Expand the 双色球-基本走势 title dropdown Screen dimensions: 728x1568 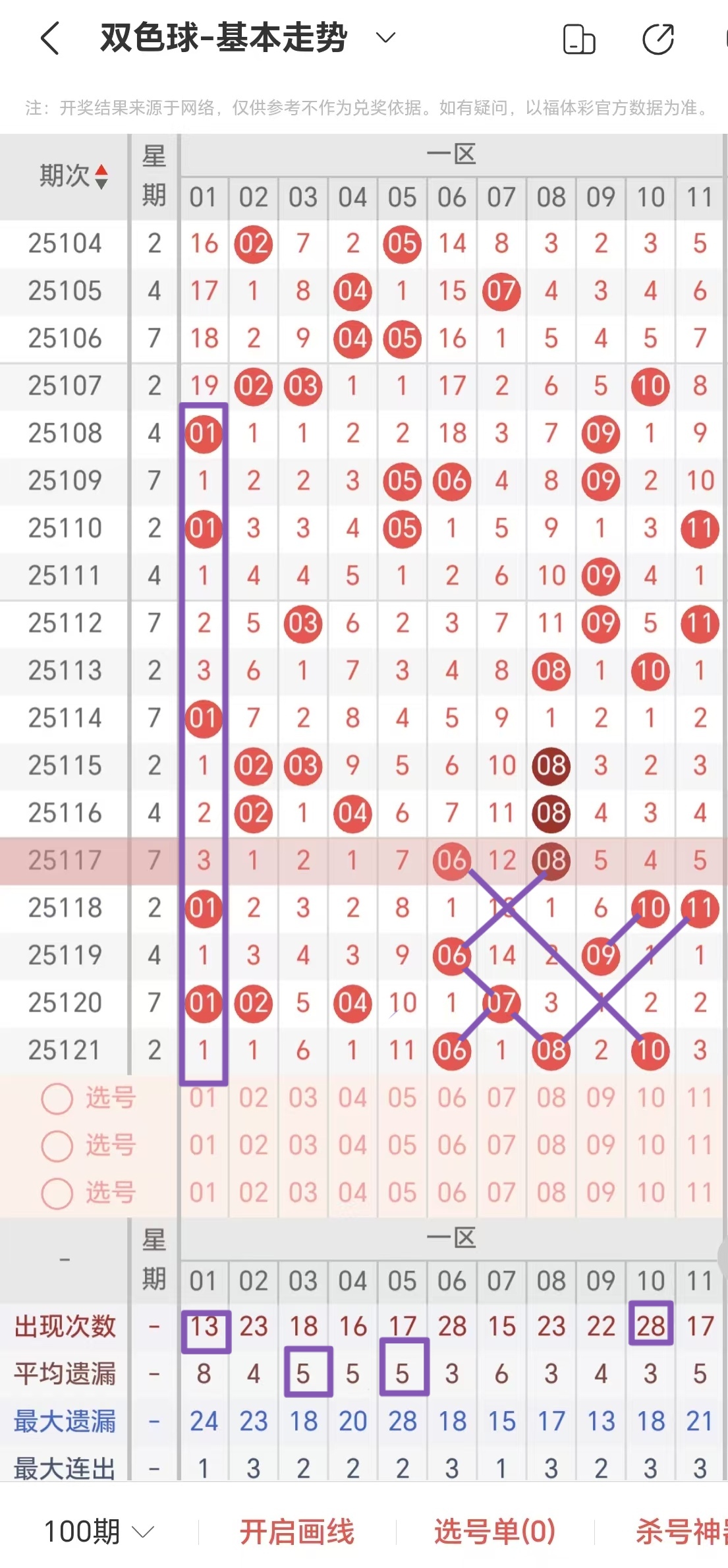385,38
